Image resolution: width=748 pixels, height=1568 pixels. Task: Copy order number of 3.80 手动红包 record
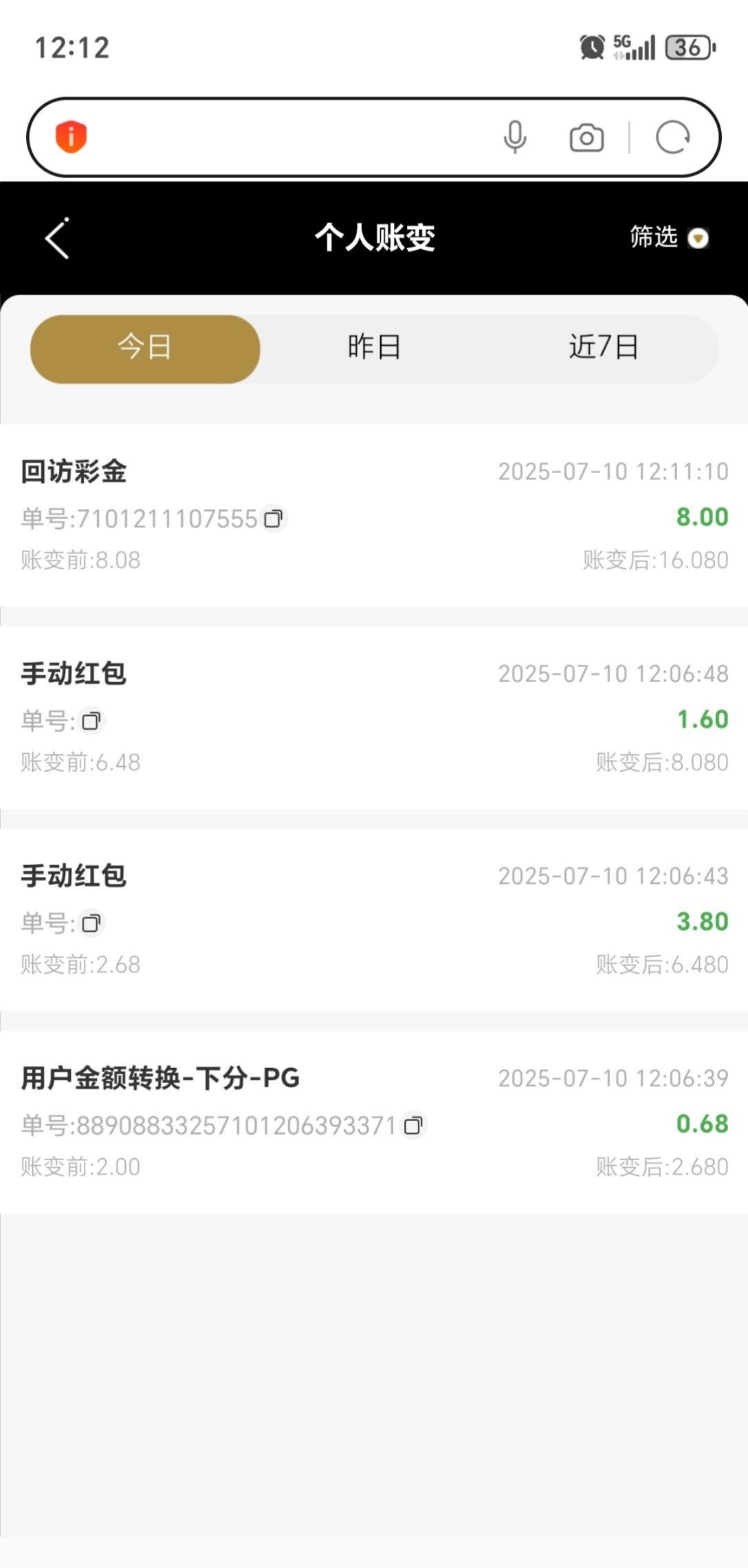[x=91, y=923]
